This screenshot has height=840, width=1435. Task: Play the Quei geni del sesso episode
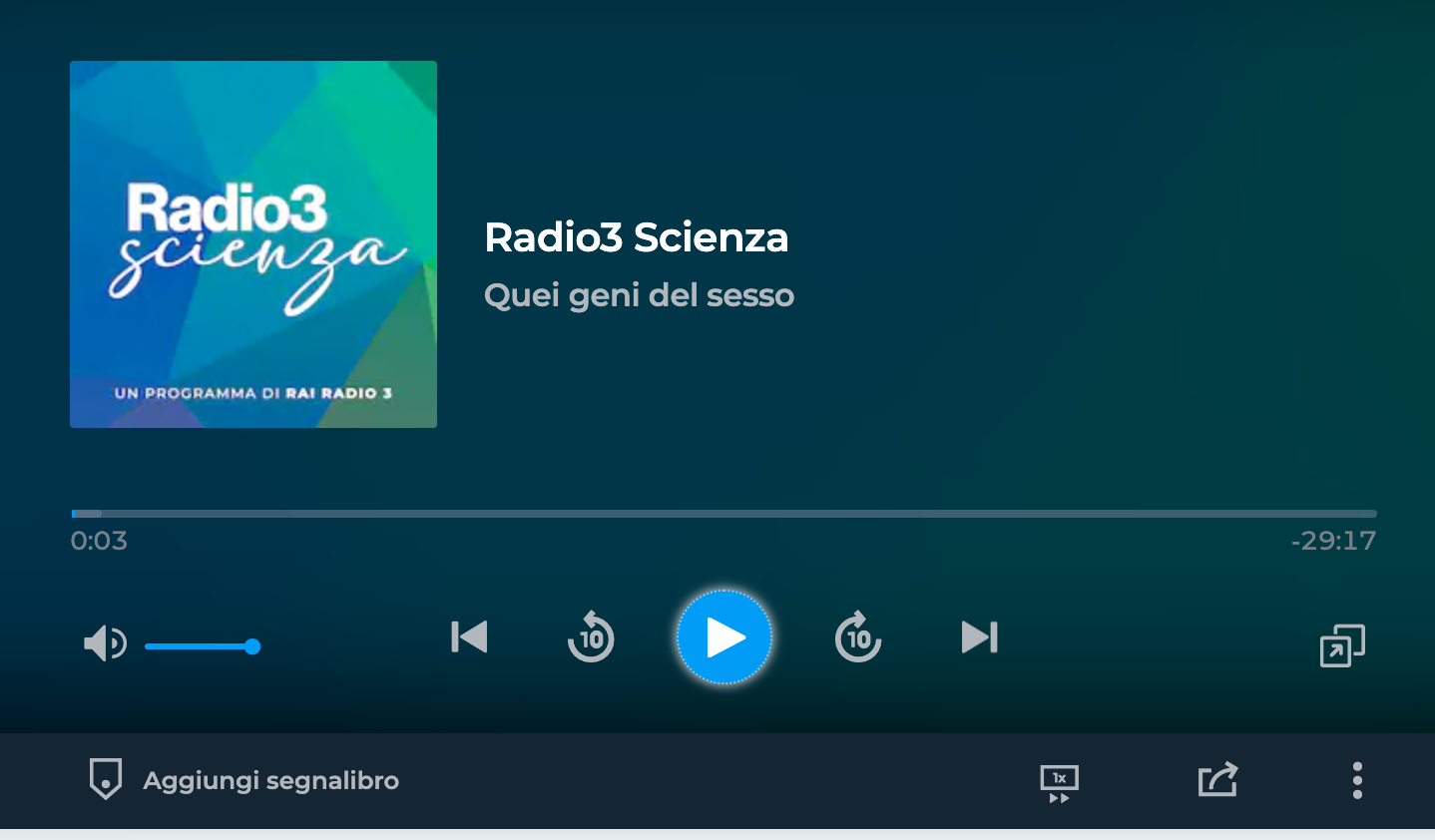click(724, 637)
